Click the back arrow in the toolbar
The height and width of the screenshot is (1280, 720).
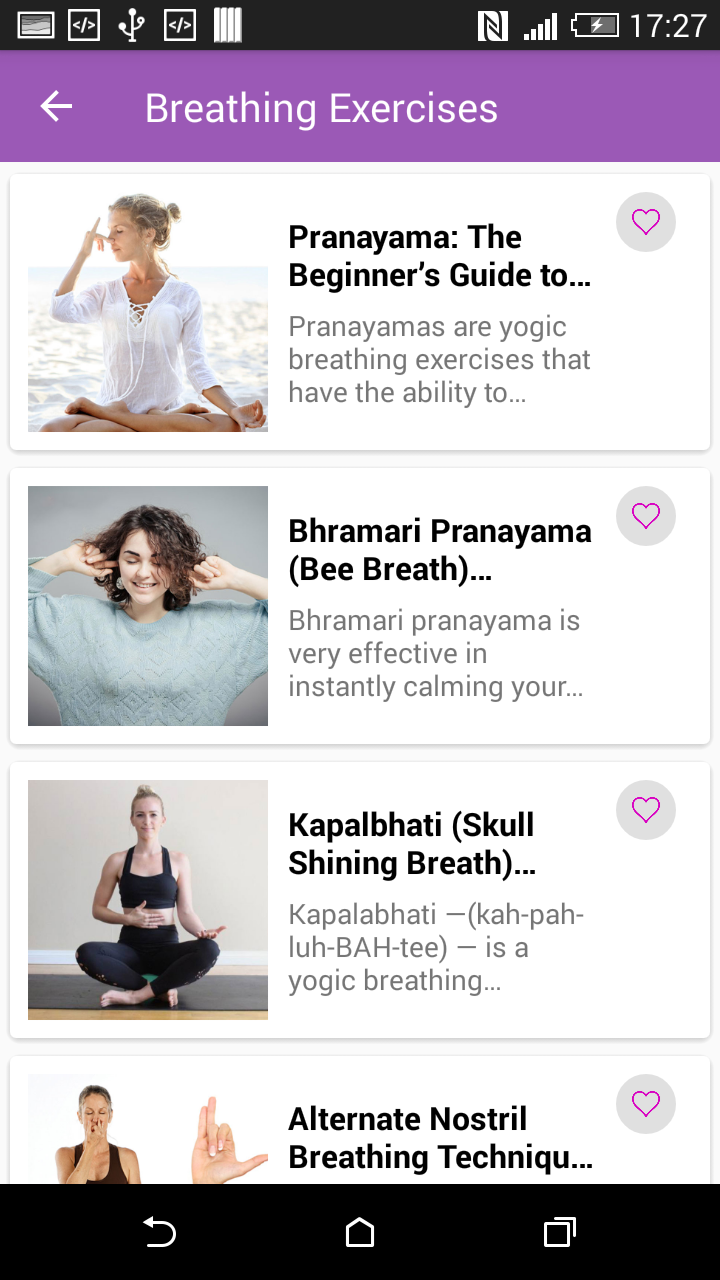(x=57, y=106)
